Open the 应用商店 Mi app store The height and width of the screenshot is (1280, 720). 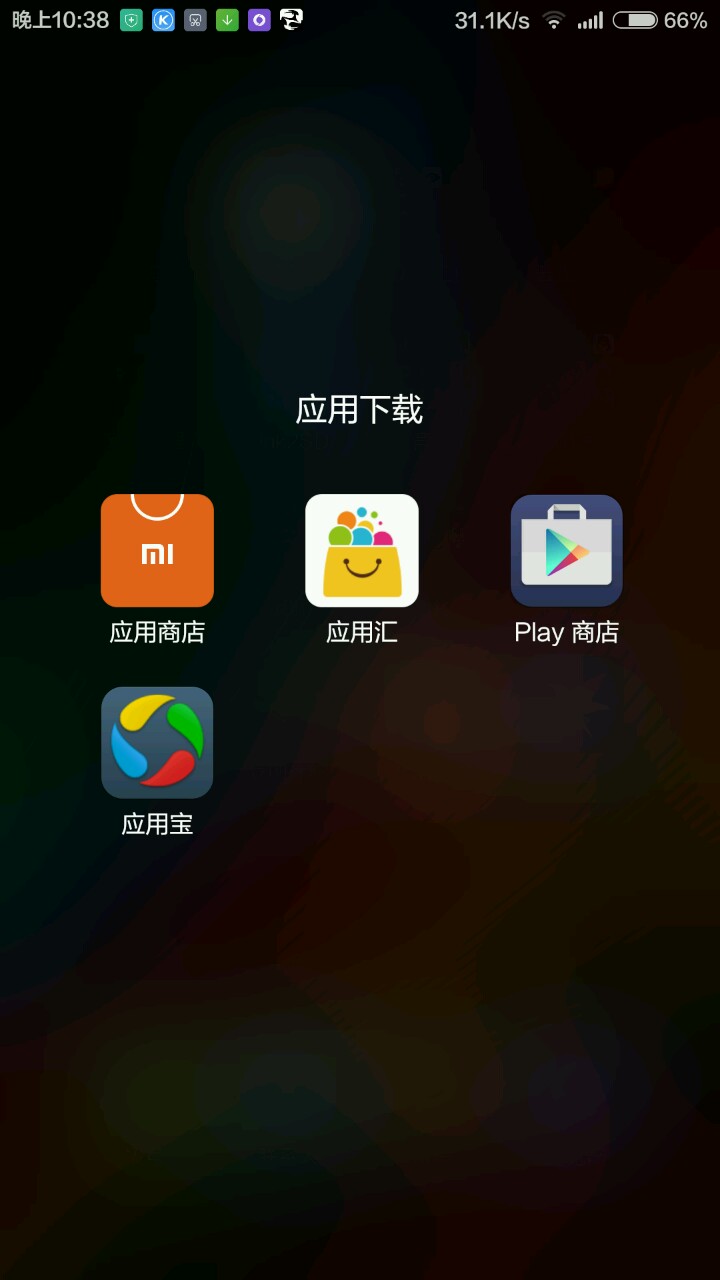pyautogui.click(x=157, y=551)
